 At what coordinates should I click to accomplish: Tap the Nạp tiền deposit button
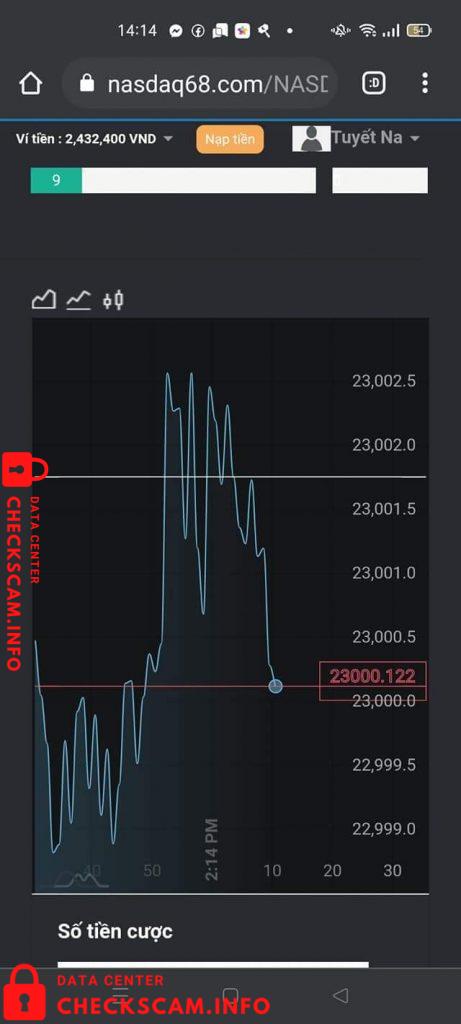tap(230, 139)
